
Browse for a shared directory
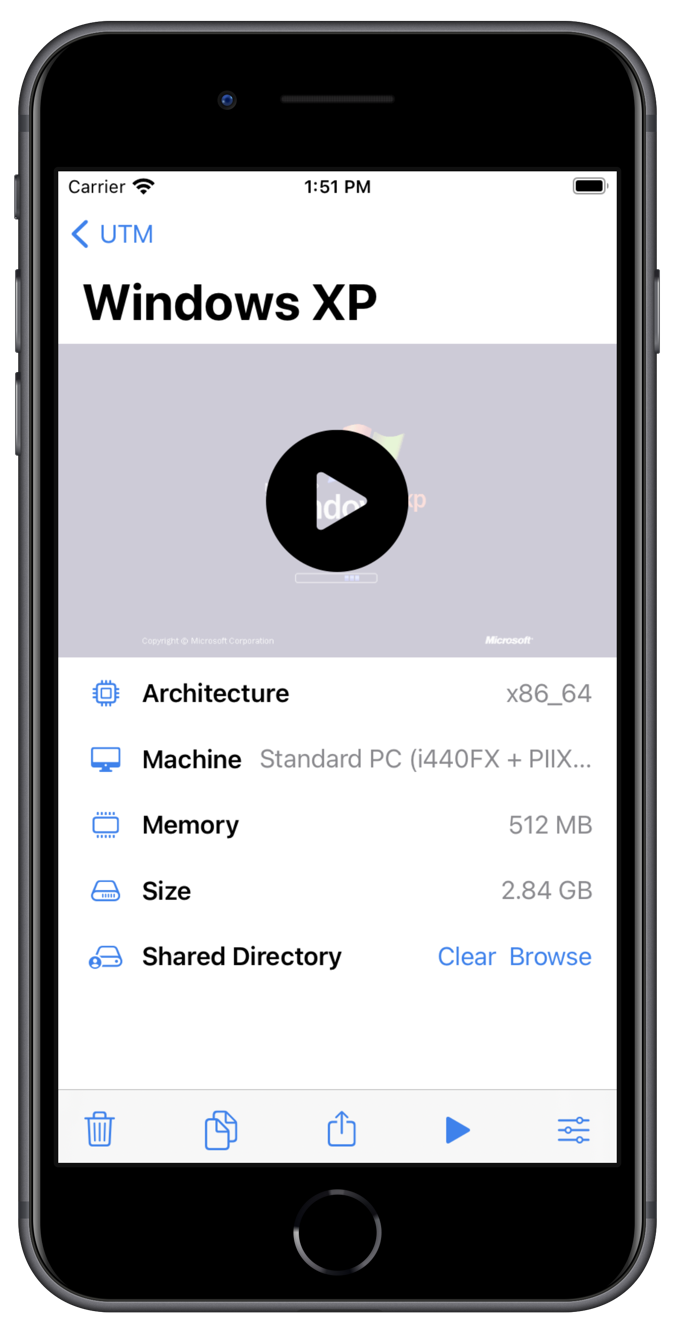click(x=550, y=957)
